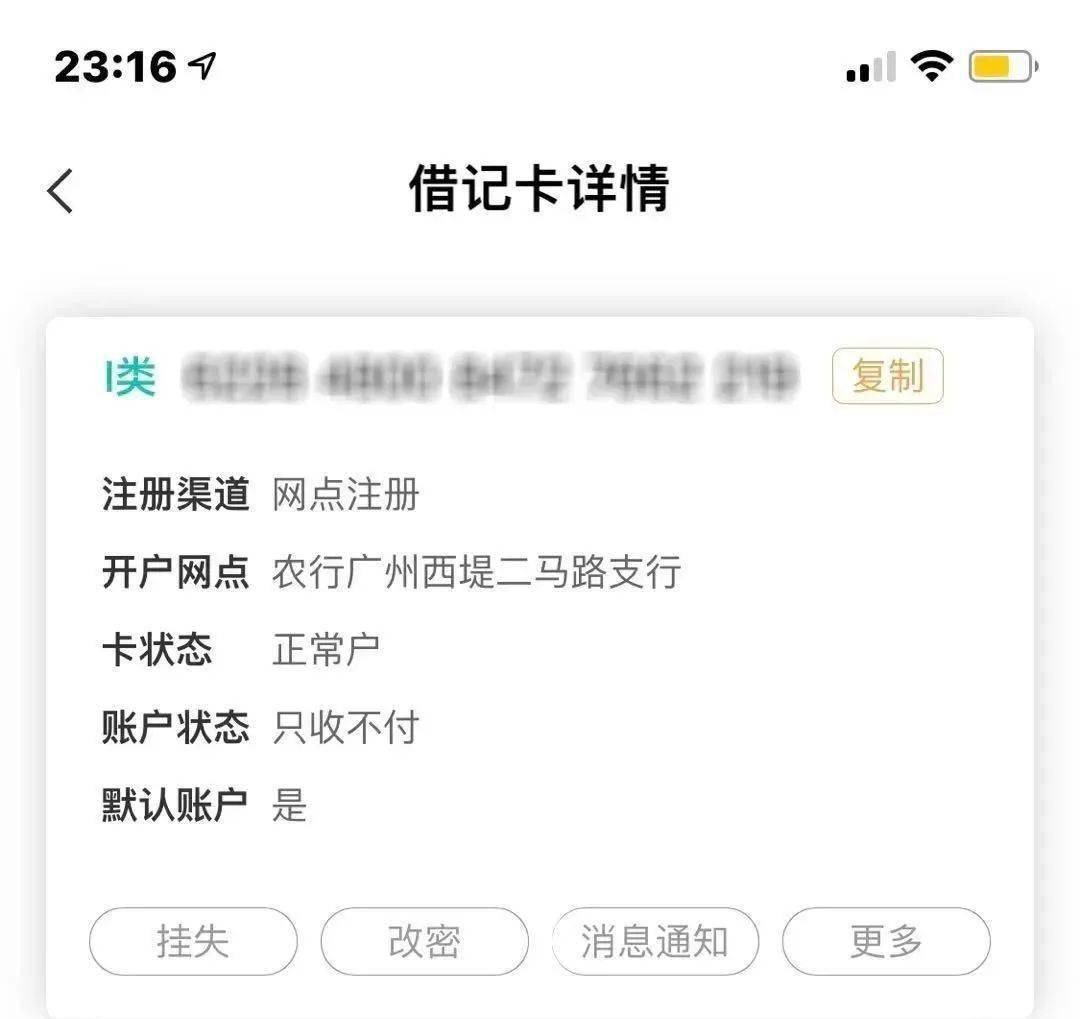
Task: Change the card password via 改密
Action: point(424,941)
